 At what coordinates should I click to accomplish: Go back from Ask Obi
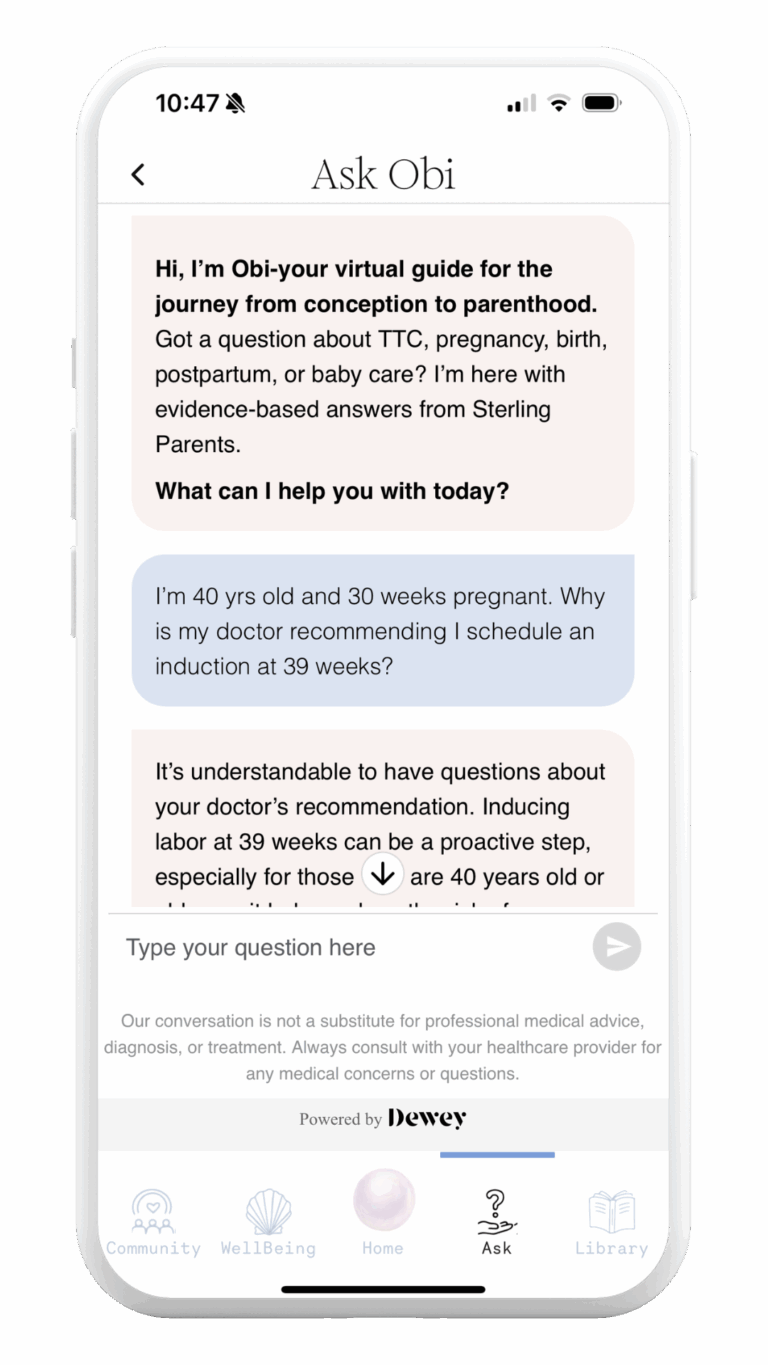click(138, 175)
